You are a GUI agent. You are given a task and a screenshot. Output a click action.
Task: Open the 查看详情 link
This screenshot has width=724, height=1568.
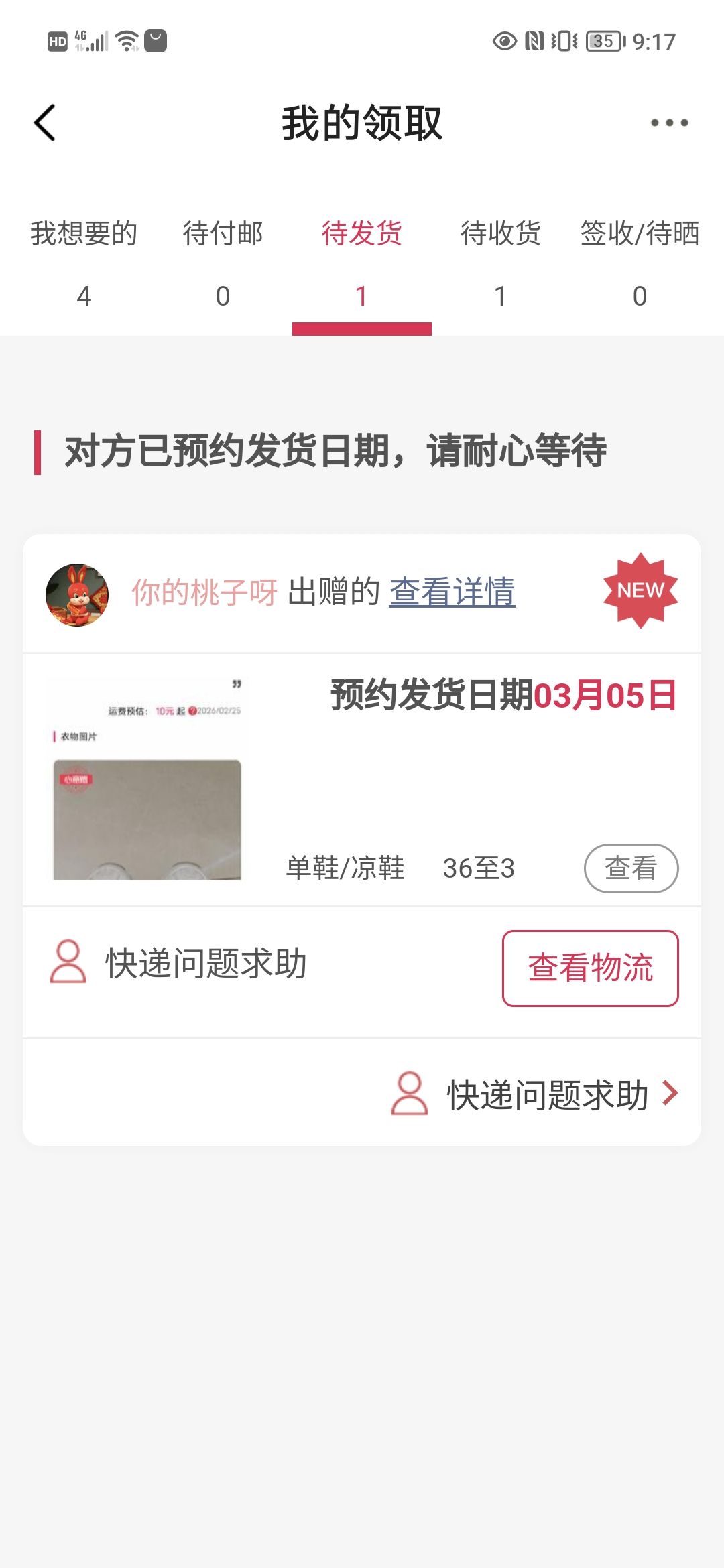(x=452, y=592)
